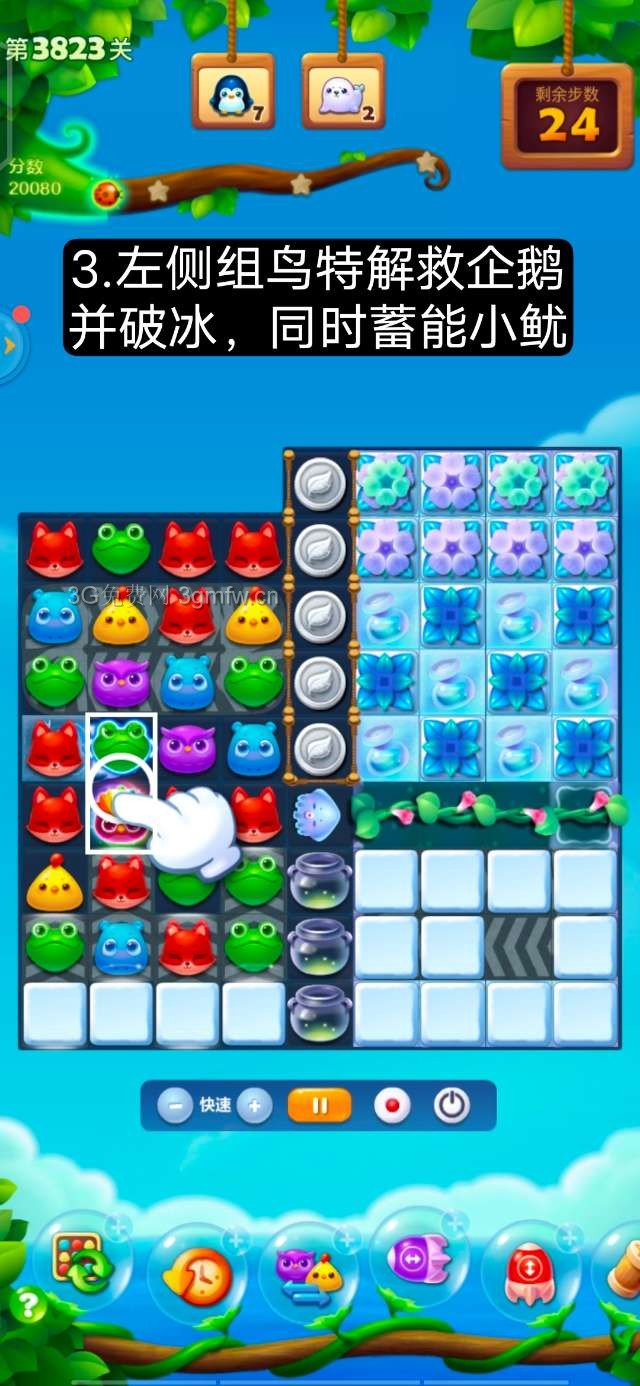Tap the red record button
Image resolution: width=640 pixels, height=1386 pixels.
point(392,1106)
